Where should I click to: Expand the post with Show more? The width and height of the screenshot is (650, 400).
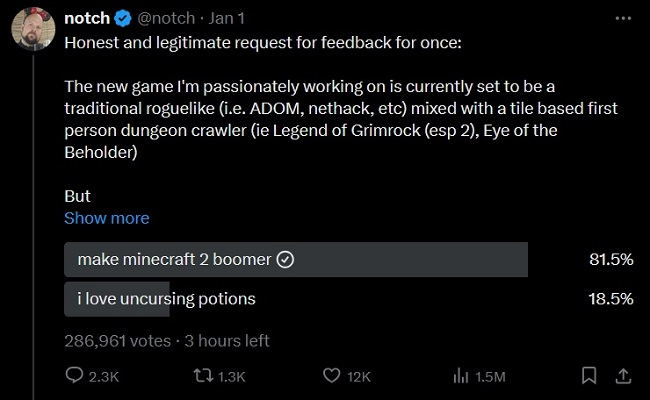[x=106, y=218]
